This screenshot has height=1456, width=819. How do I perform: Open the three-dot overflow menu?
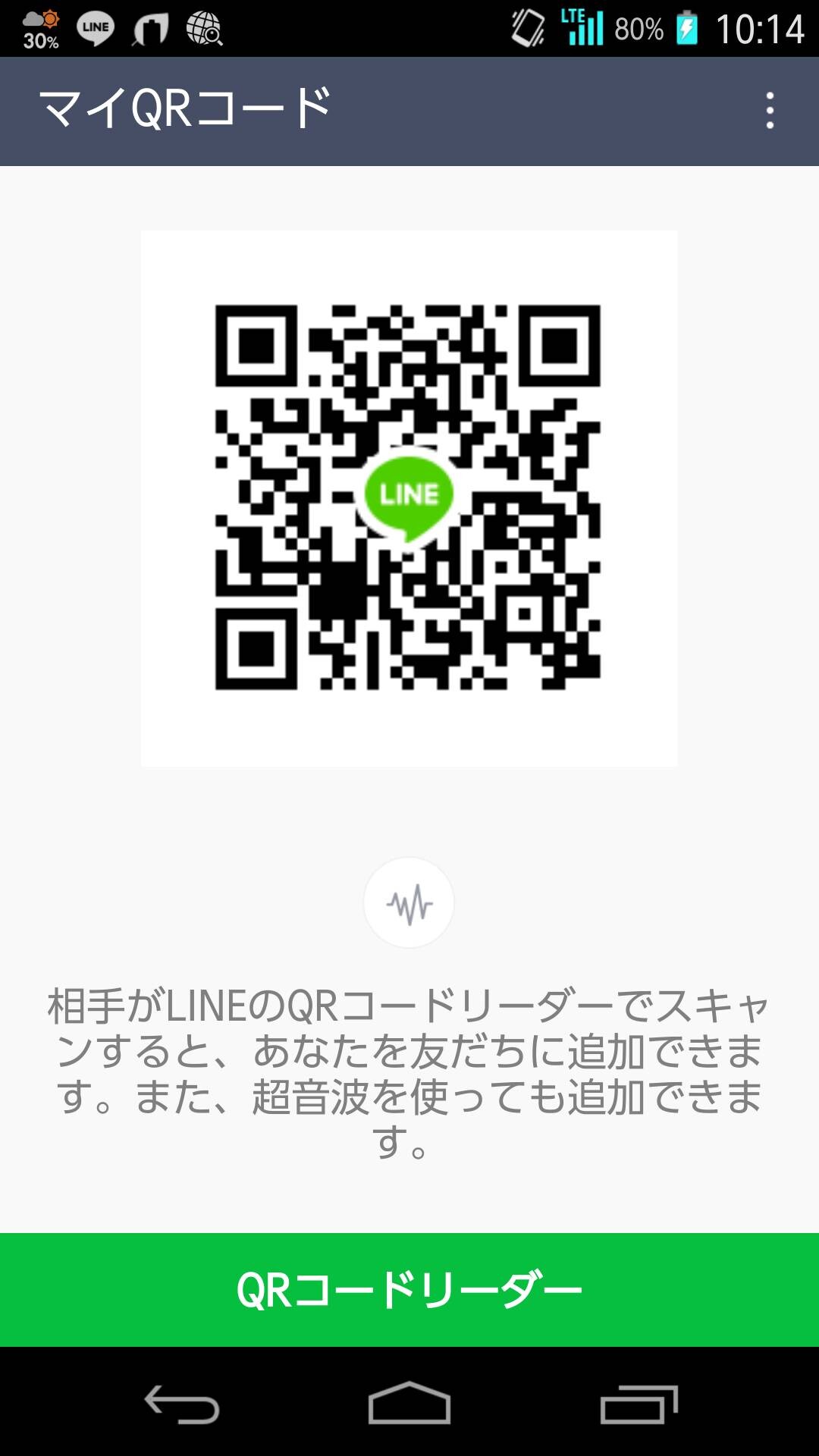770,111
